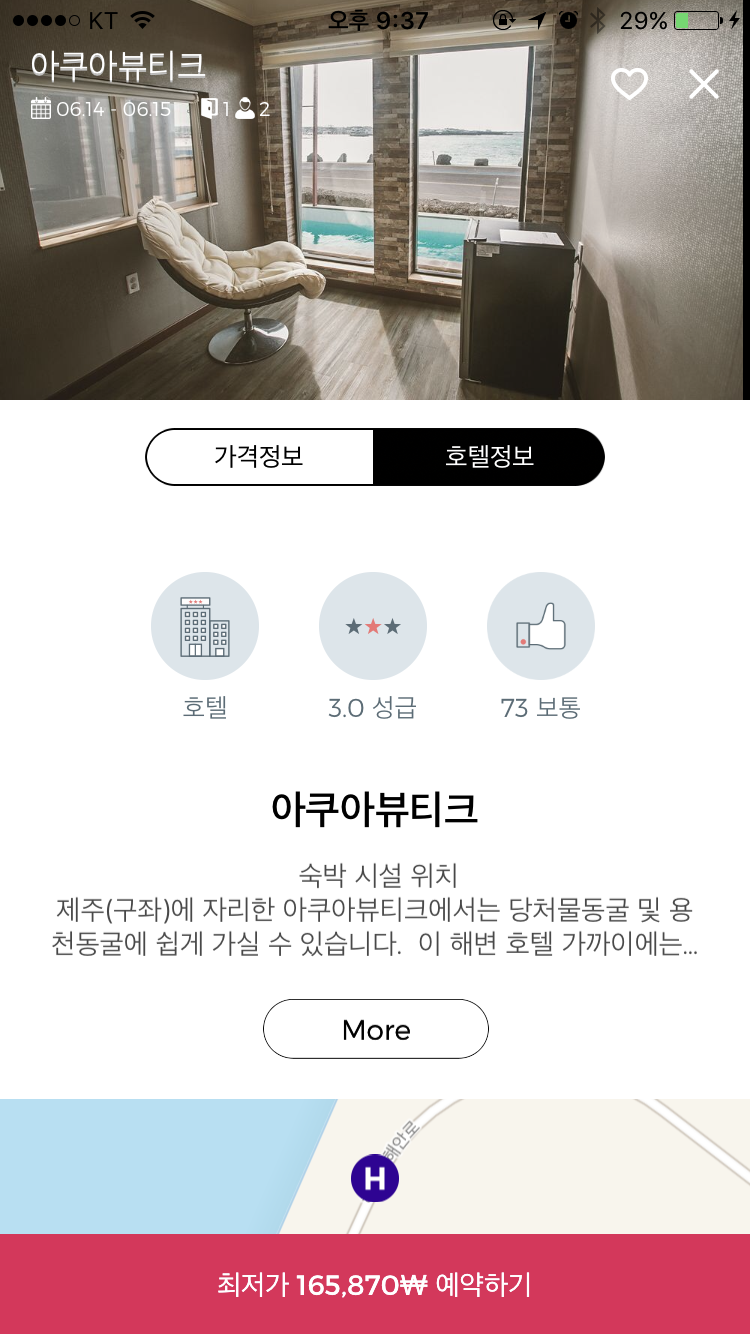Switch to the 가격정보 tab

point(260,456)
